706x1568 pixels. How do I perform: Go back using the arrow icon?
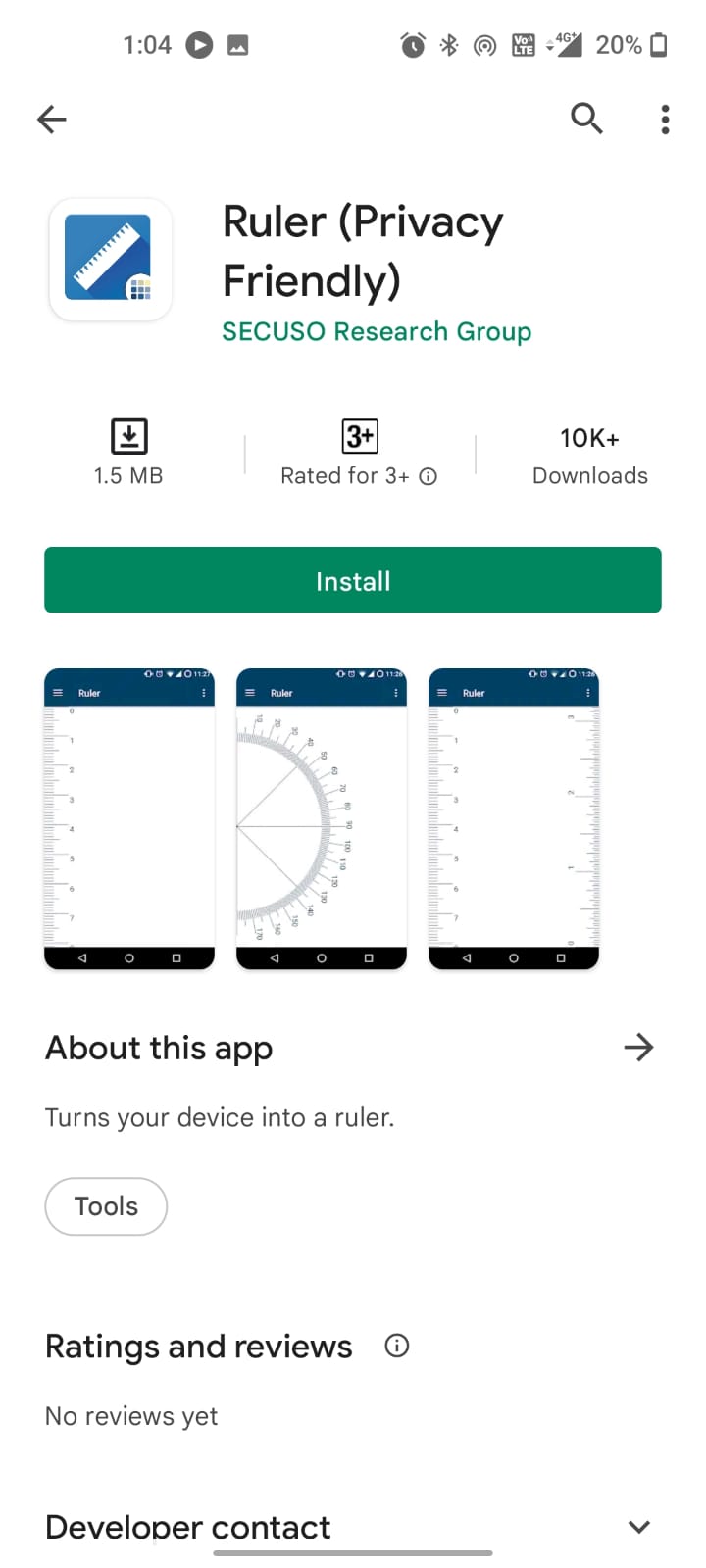[x=52, y=120]
